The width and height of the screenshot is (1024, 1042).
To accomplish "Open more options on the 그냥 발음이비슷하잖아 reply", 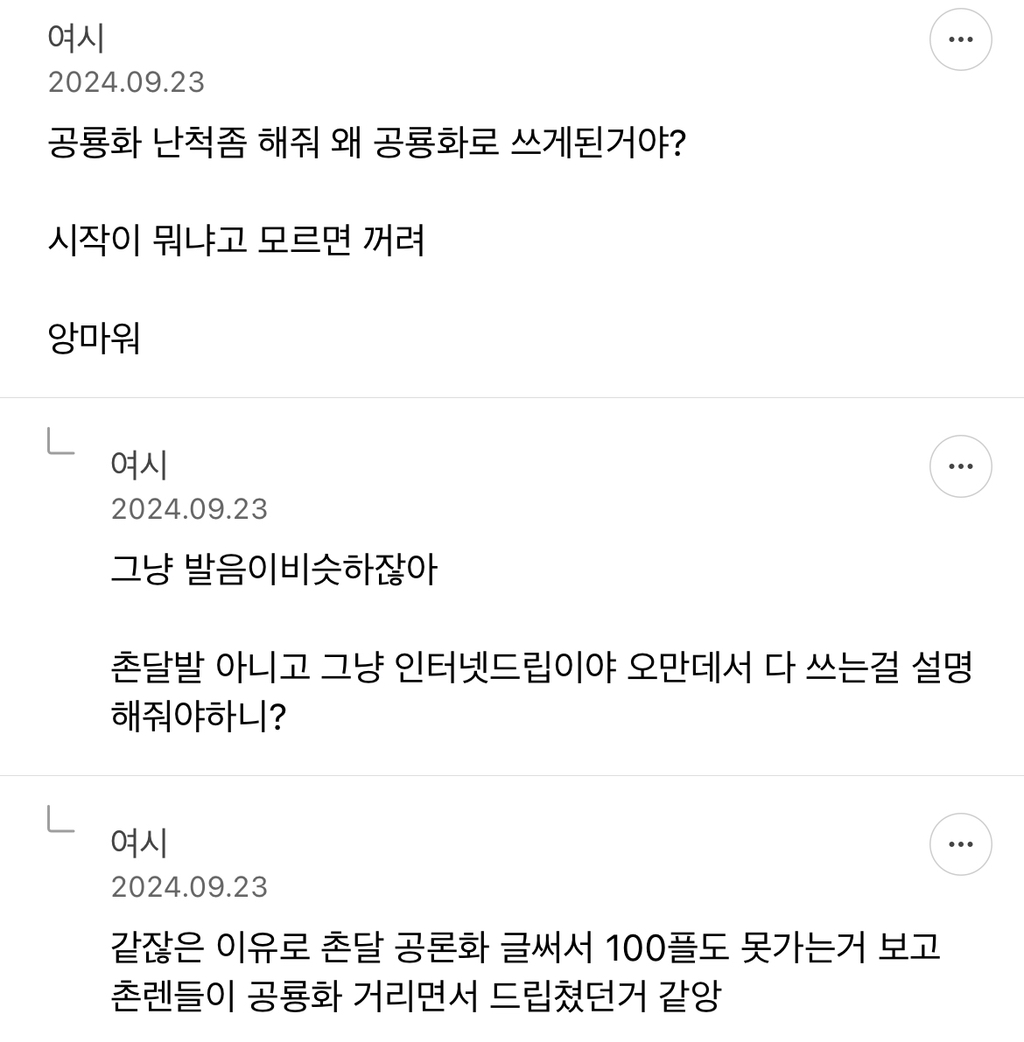I will pyautogui.click(x=960, y=467).
